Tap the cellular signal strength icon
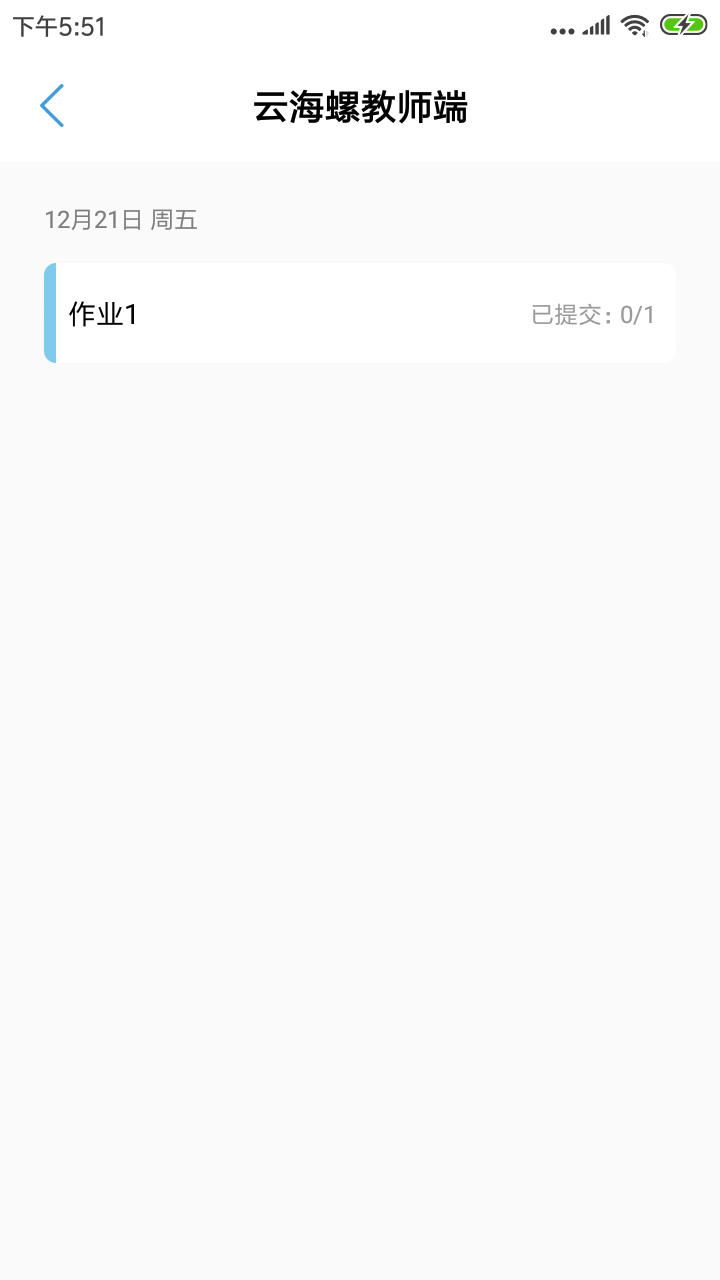 (x=597, y=25)
